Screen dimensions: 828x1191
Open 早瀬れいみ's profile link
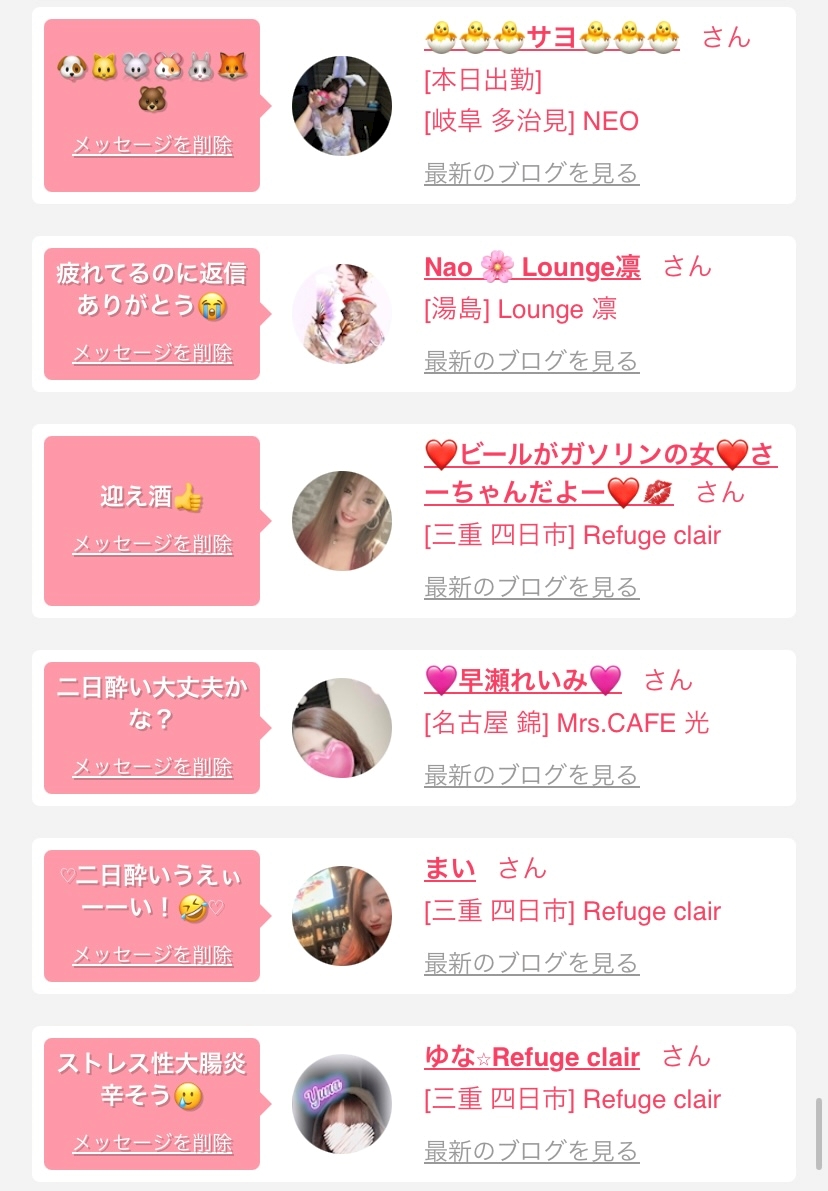click(x=523, y=680)
